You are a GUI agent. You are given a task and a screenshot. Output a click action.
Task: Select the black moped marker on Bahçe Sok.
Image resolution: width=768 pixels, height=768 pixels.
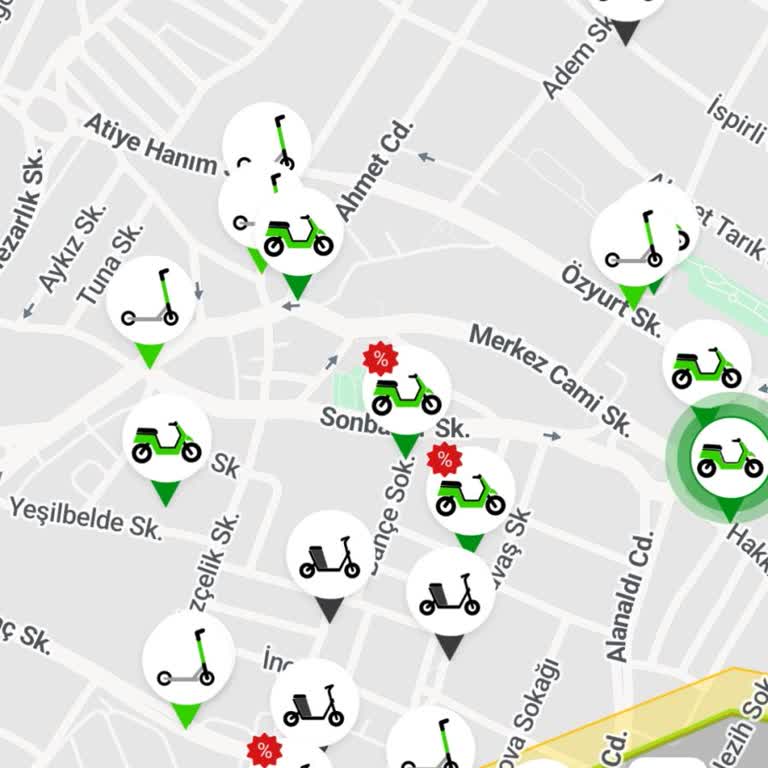point(330,557)
